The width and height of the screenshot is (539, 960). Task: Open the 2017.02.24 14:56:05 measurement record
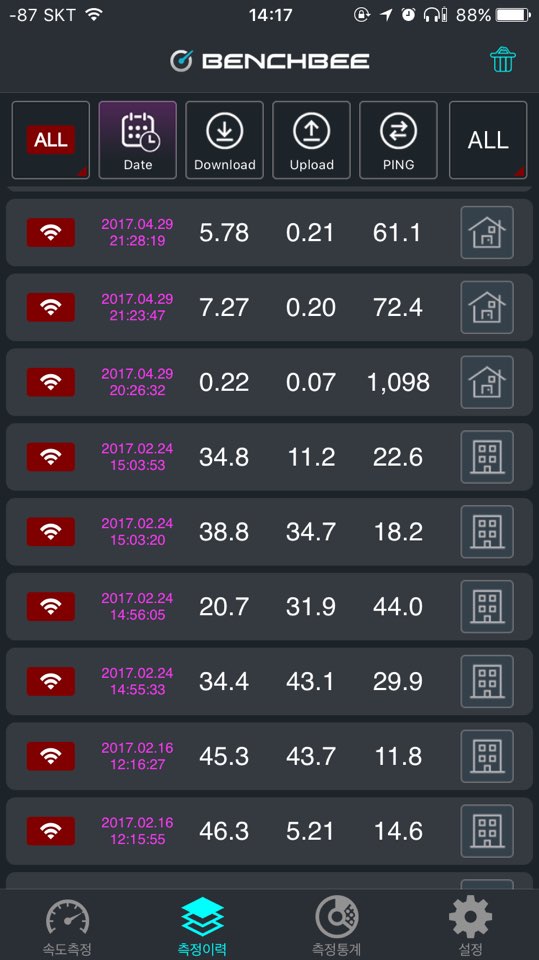[x=270, y=606]
